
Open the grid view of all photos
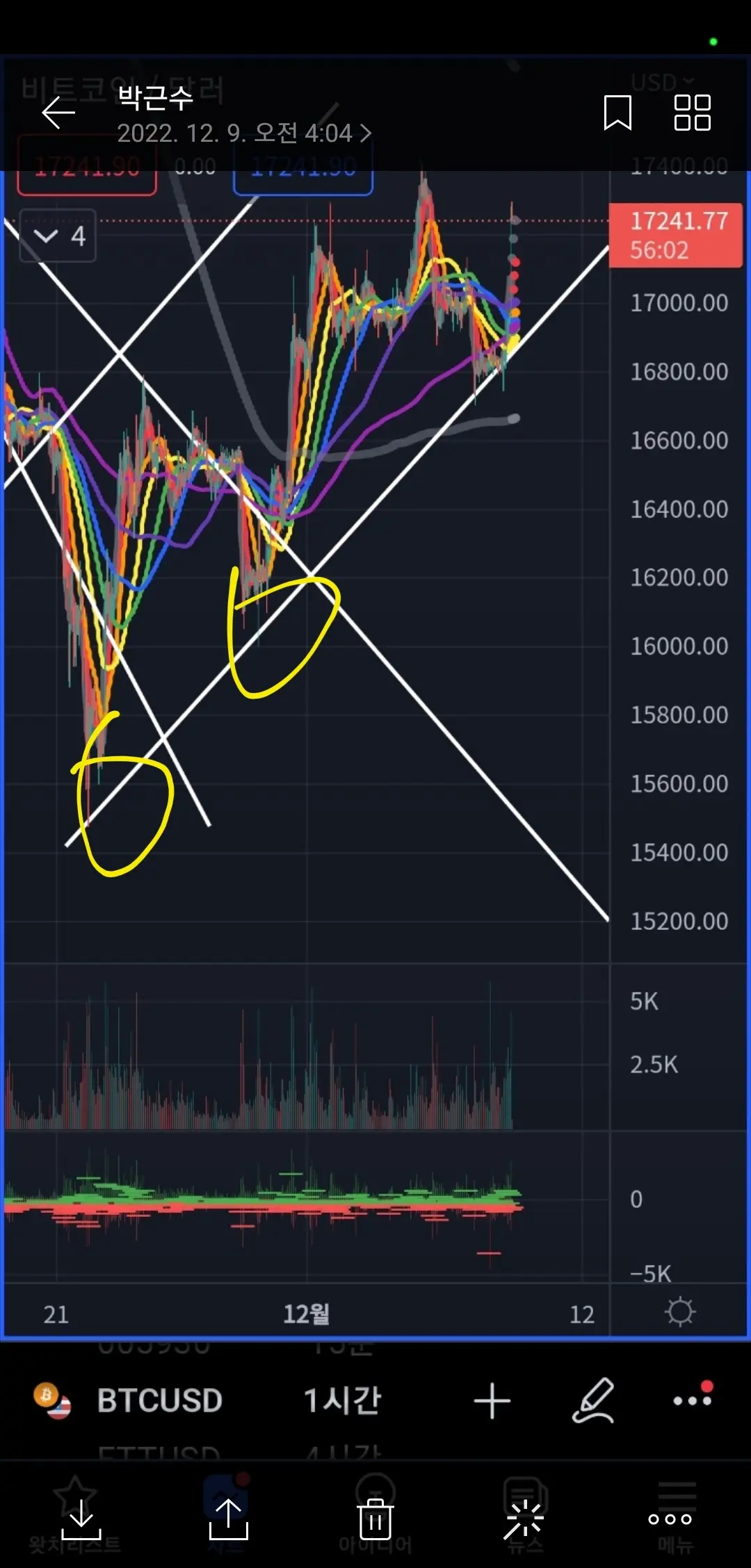692,113
